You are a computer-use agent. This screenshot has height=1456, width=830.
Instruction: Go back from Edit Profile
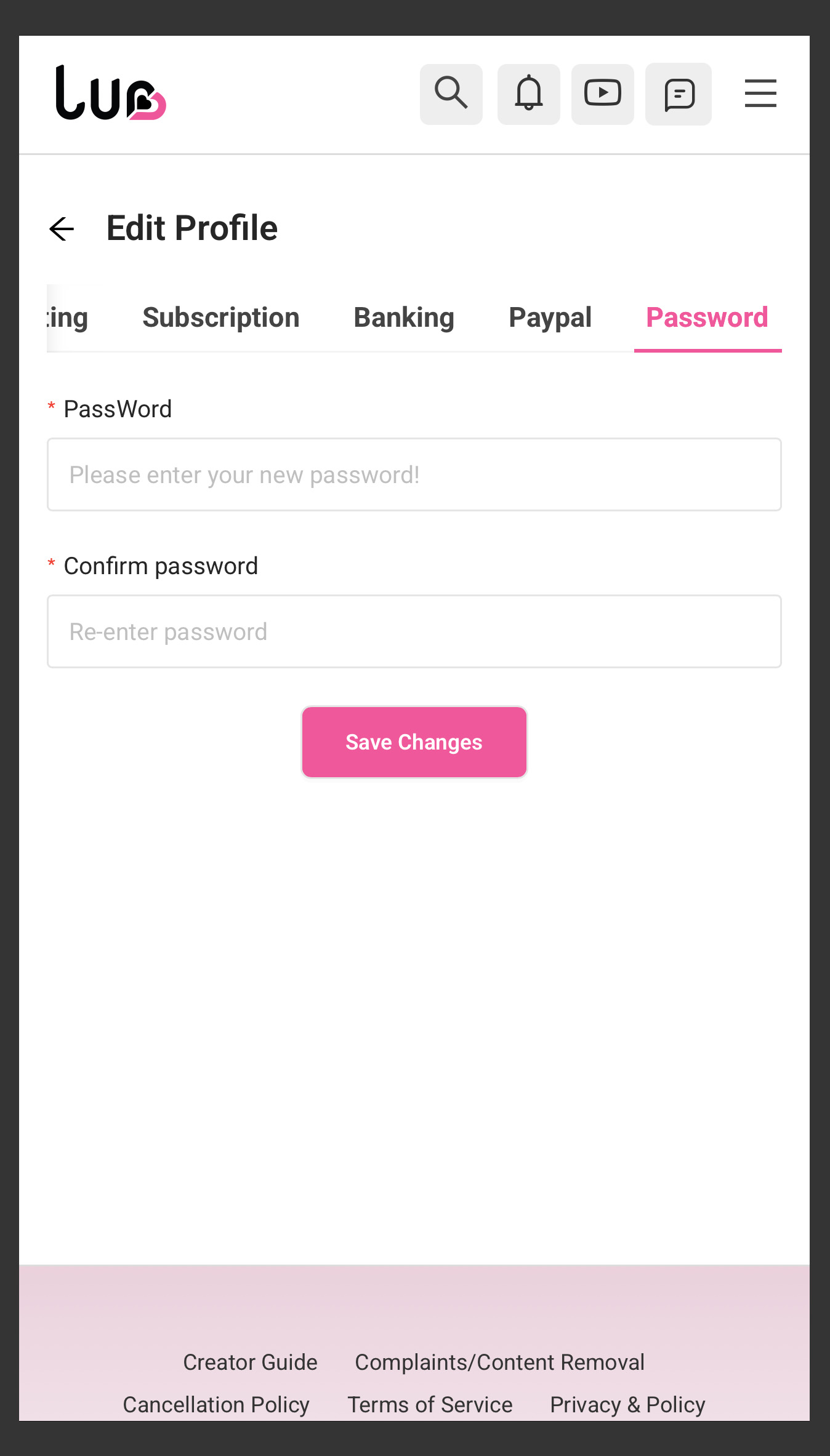(x=62, y=229)
